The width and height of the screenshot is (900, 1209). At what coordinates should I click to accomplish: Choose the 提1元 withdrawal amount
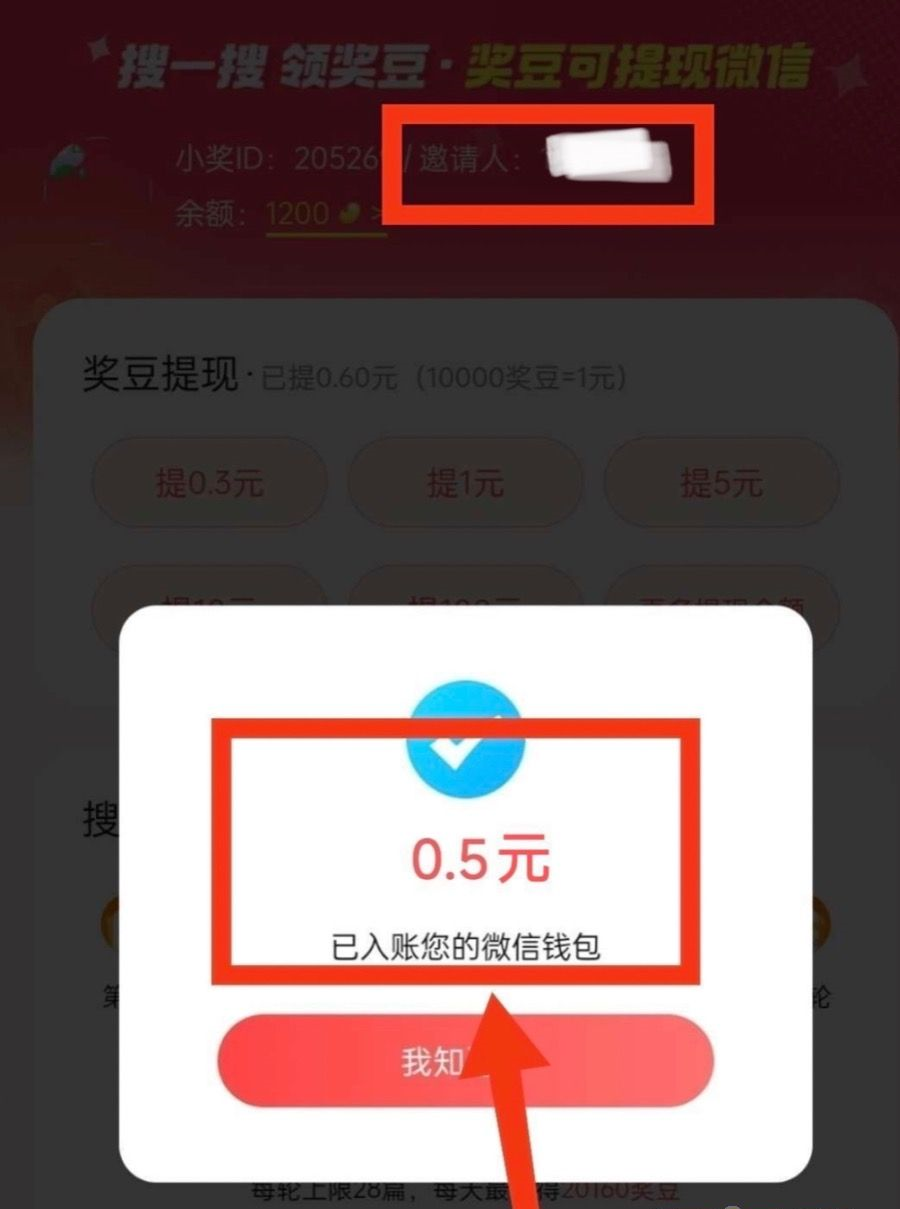click(x=465, y=484)
